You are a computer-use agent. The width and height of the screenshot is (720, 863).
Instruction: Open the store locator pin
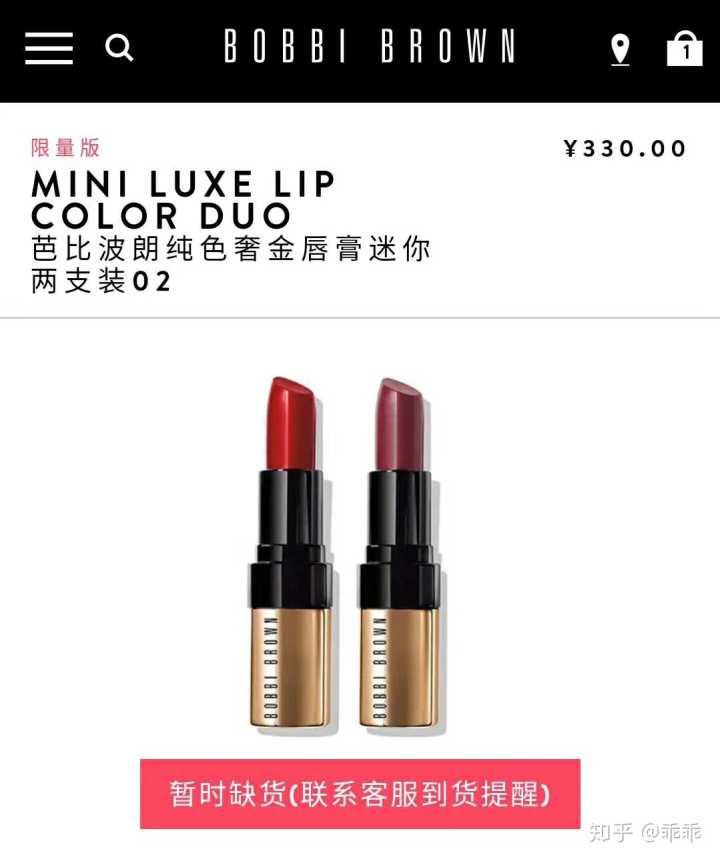[620, 49]
